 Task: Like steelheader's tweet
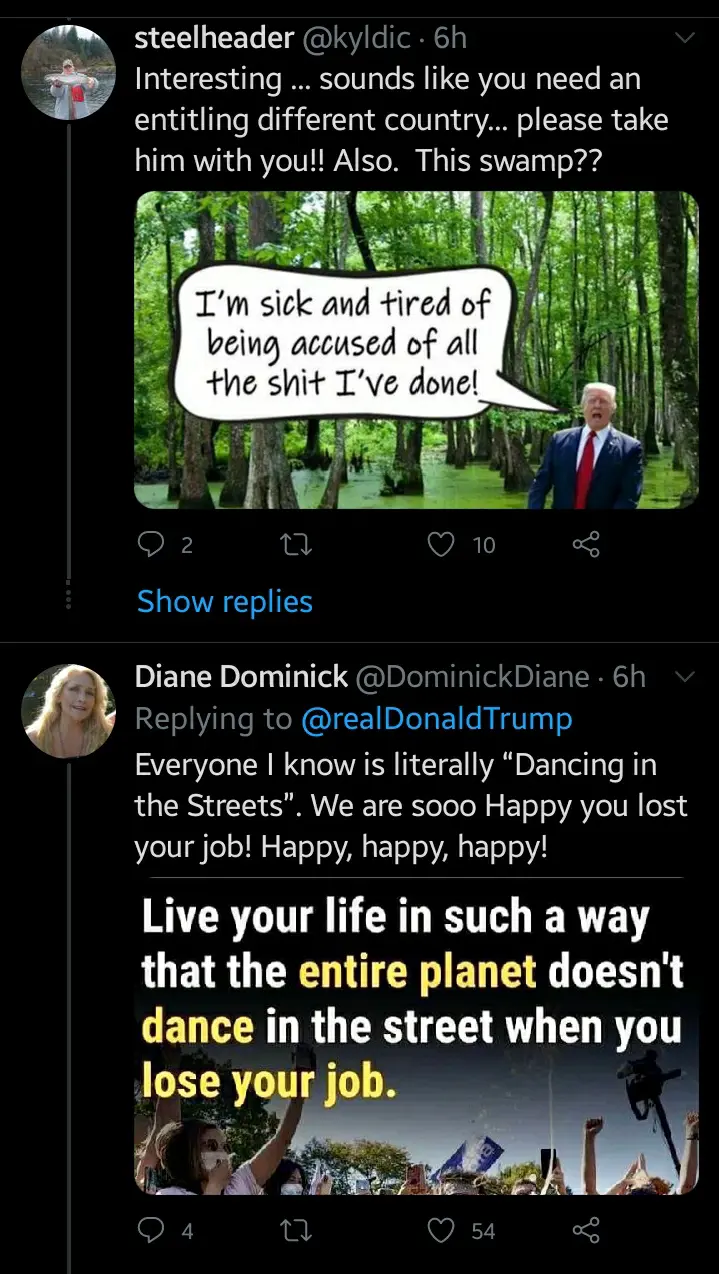(x=441, y=544)
